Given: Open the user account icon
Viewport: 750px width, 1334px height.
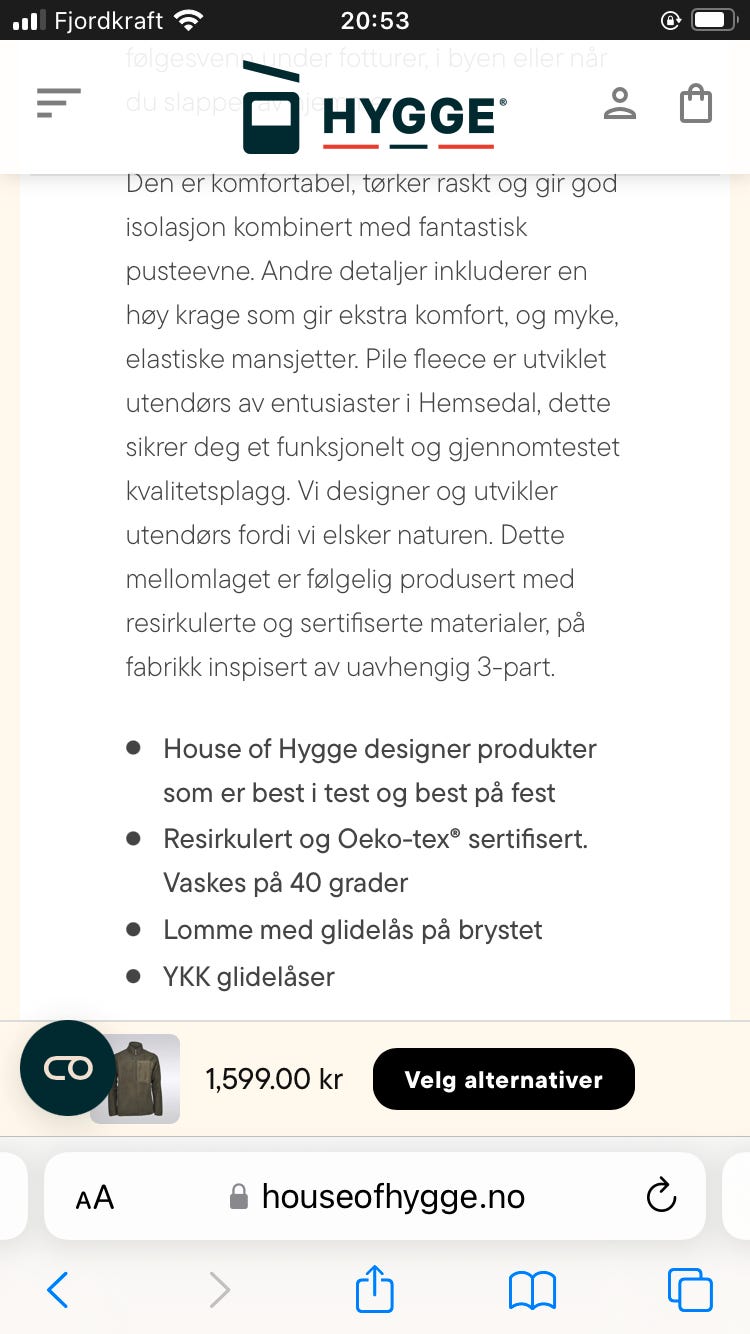Looking at the screenshot, I should 620,103.
